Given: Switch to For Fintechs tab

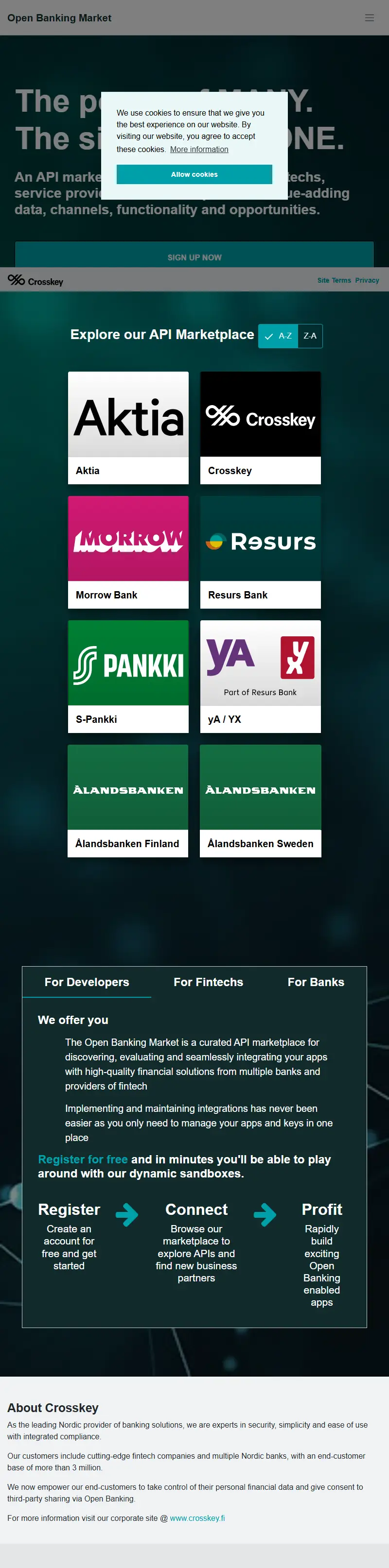Looking at the screenshot, I should (208, 982).
